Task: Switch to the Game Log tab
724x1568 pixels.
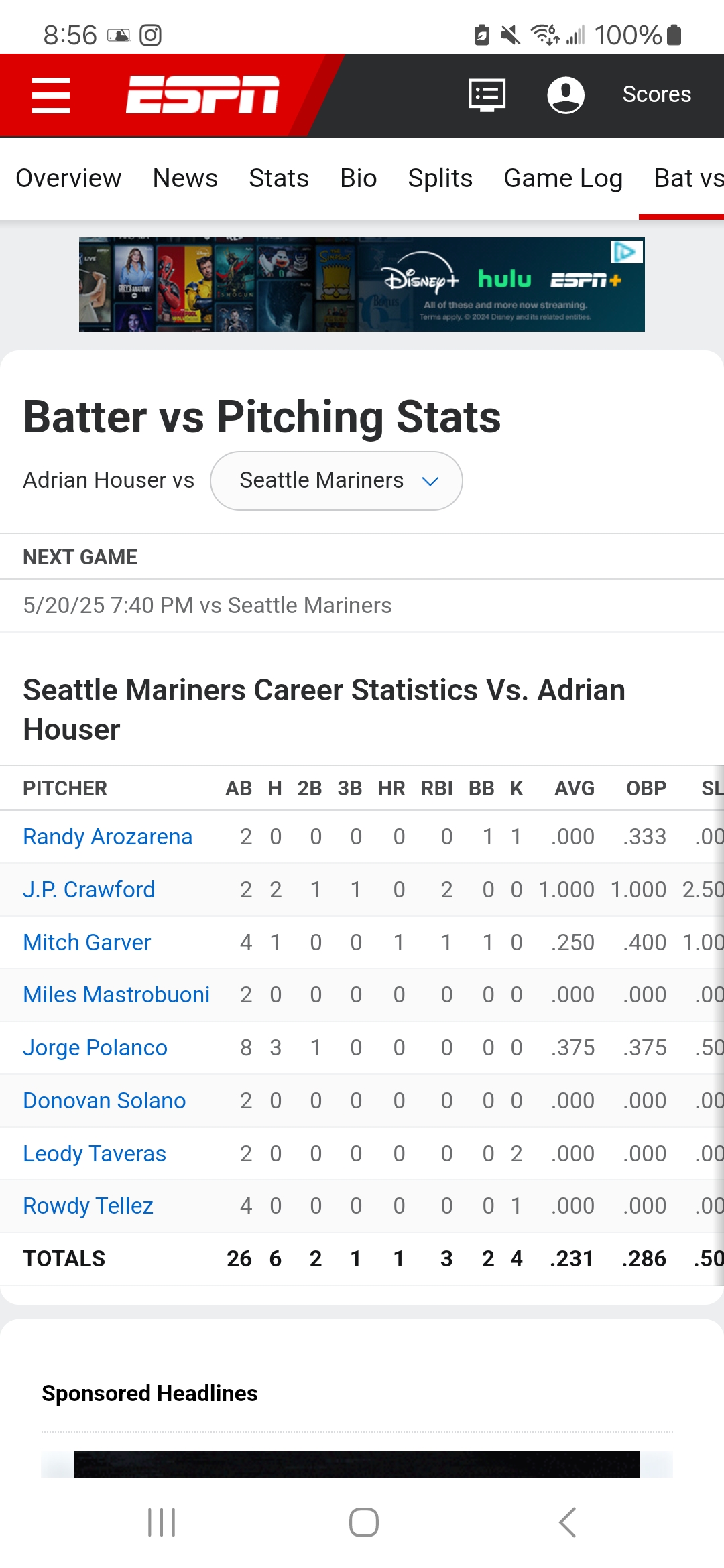Action: coord(563,178)
